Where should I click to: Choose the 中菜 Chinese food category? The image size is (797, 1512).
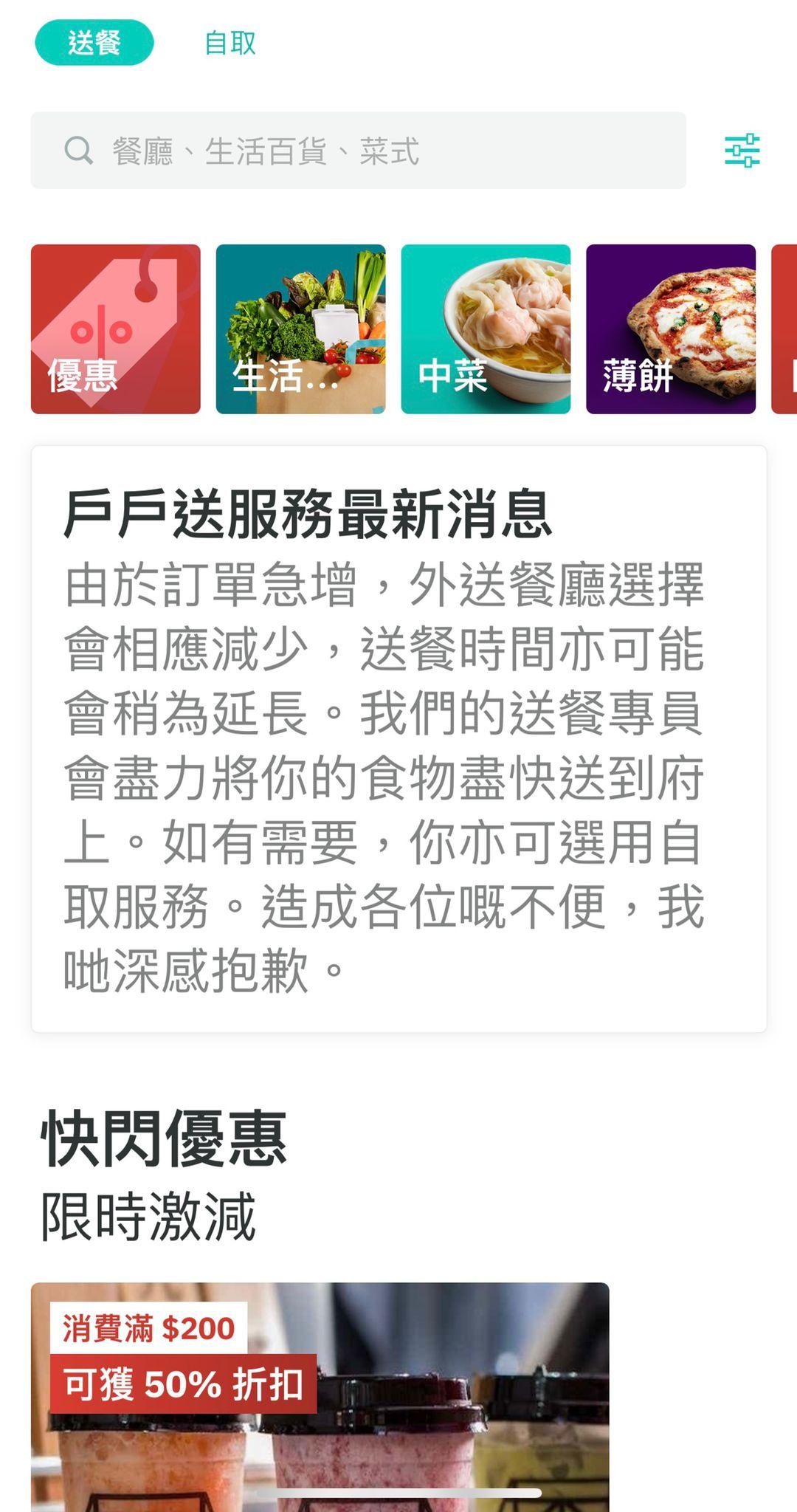486,329
